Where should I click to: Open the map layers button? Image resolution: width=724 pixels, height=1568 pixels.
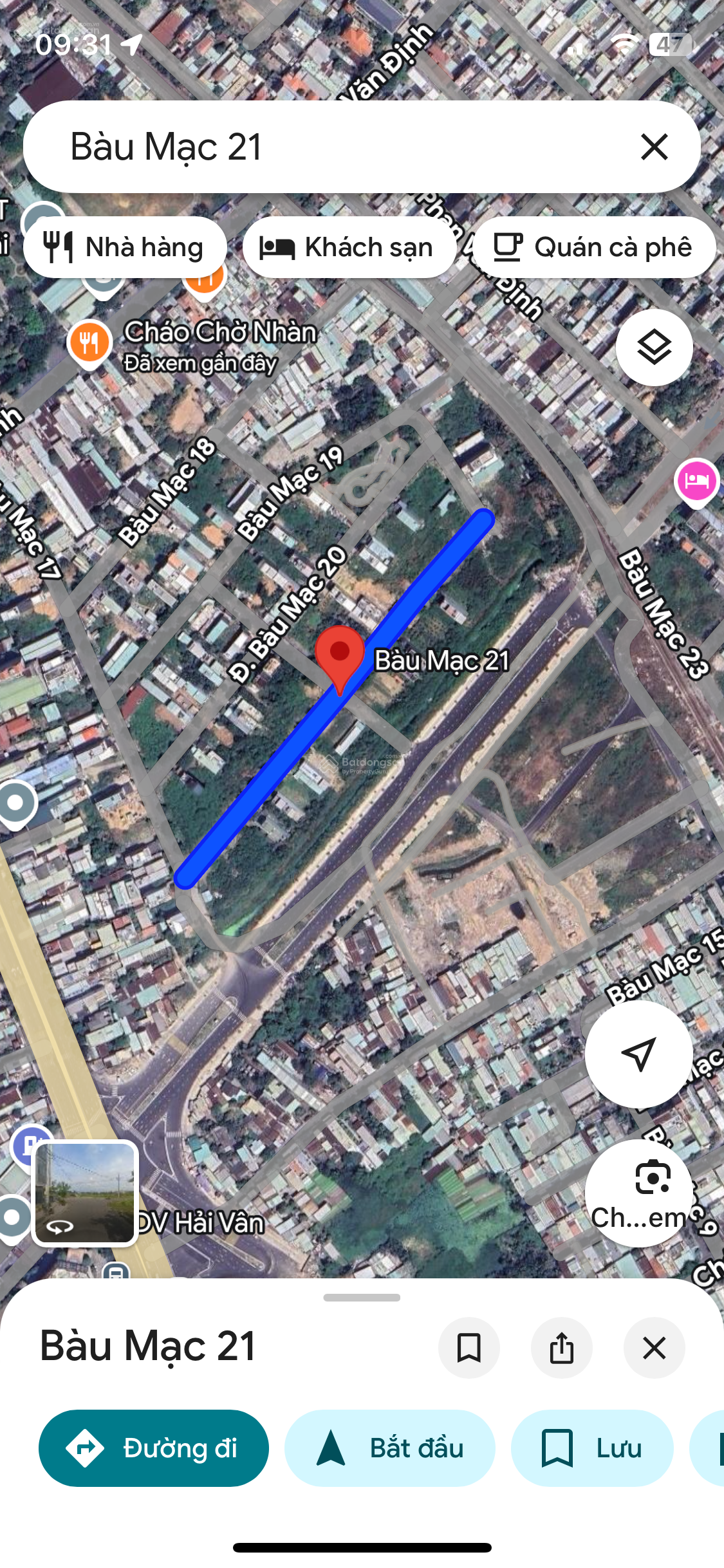coord(654,348)
